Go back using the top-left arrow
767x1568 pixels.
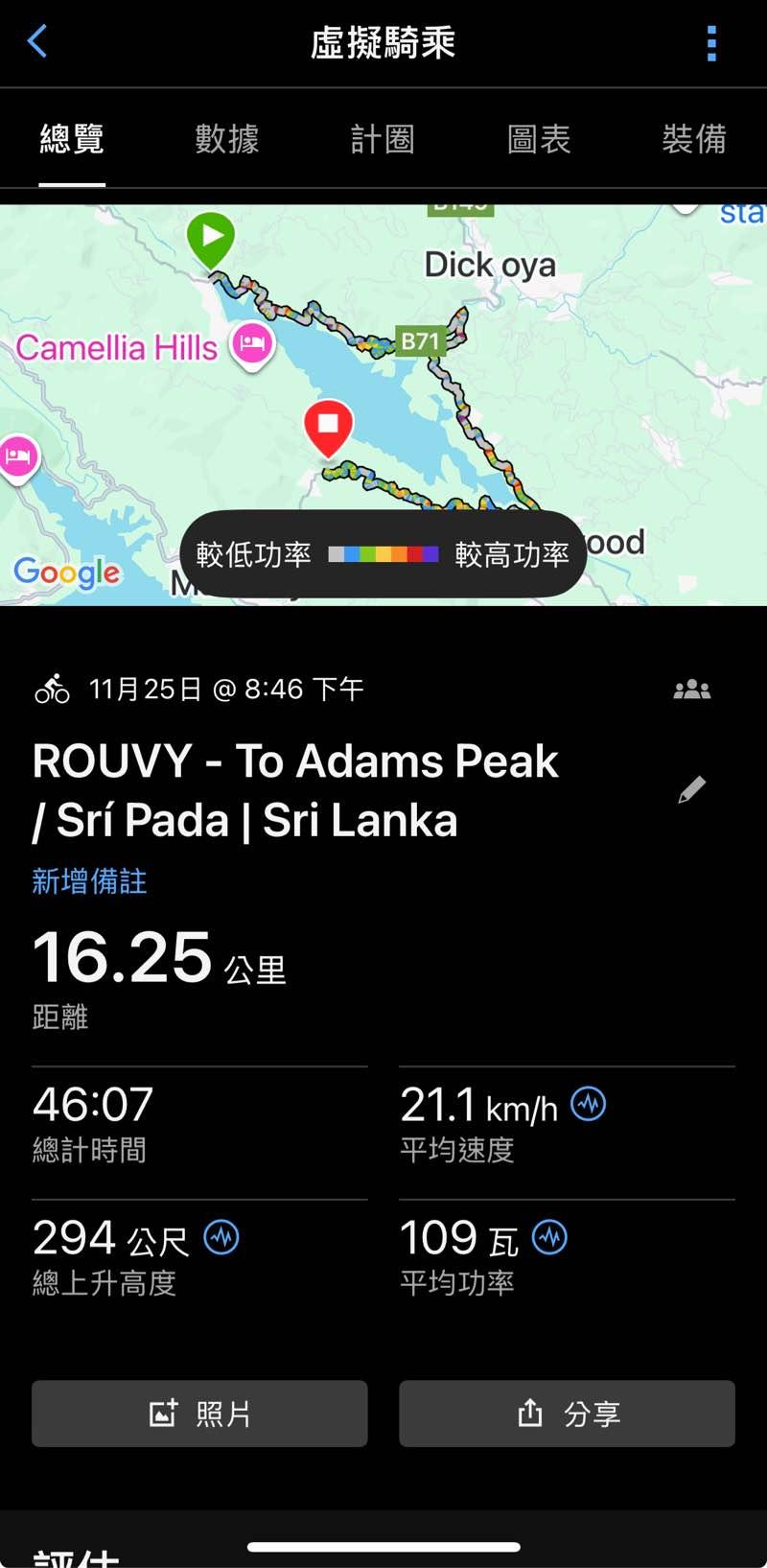coord(37,42)
